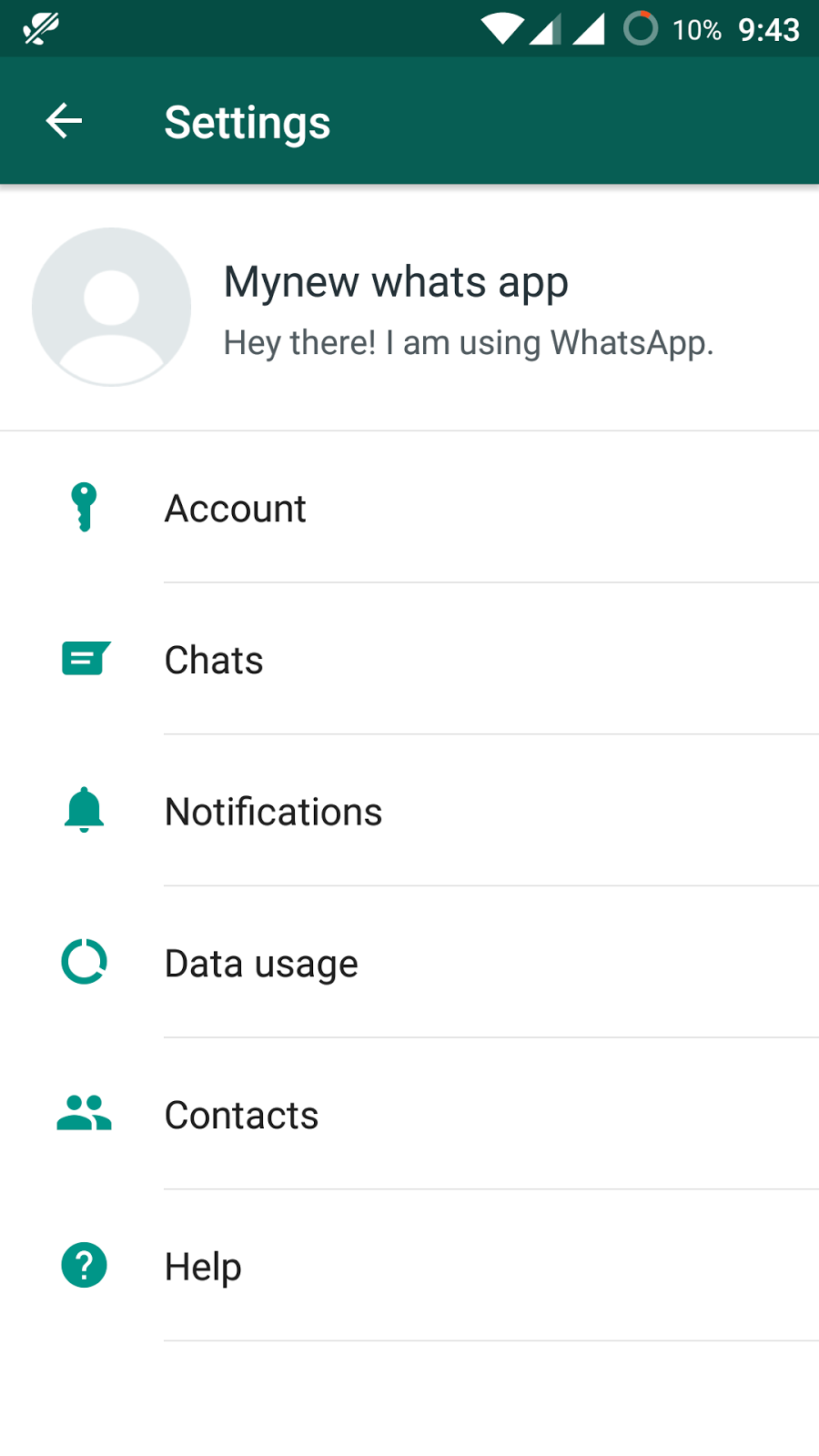Open Account settings
The width and height of the screenshot is (819, 1456).
[236, 509]
